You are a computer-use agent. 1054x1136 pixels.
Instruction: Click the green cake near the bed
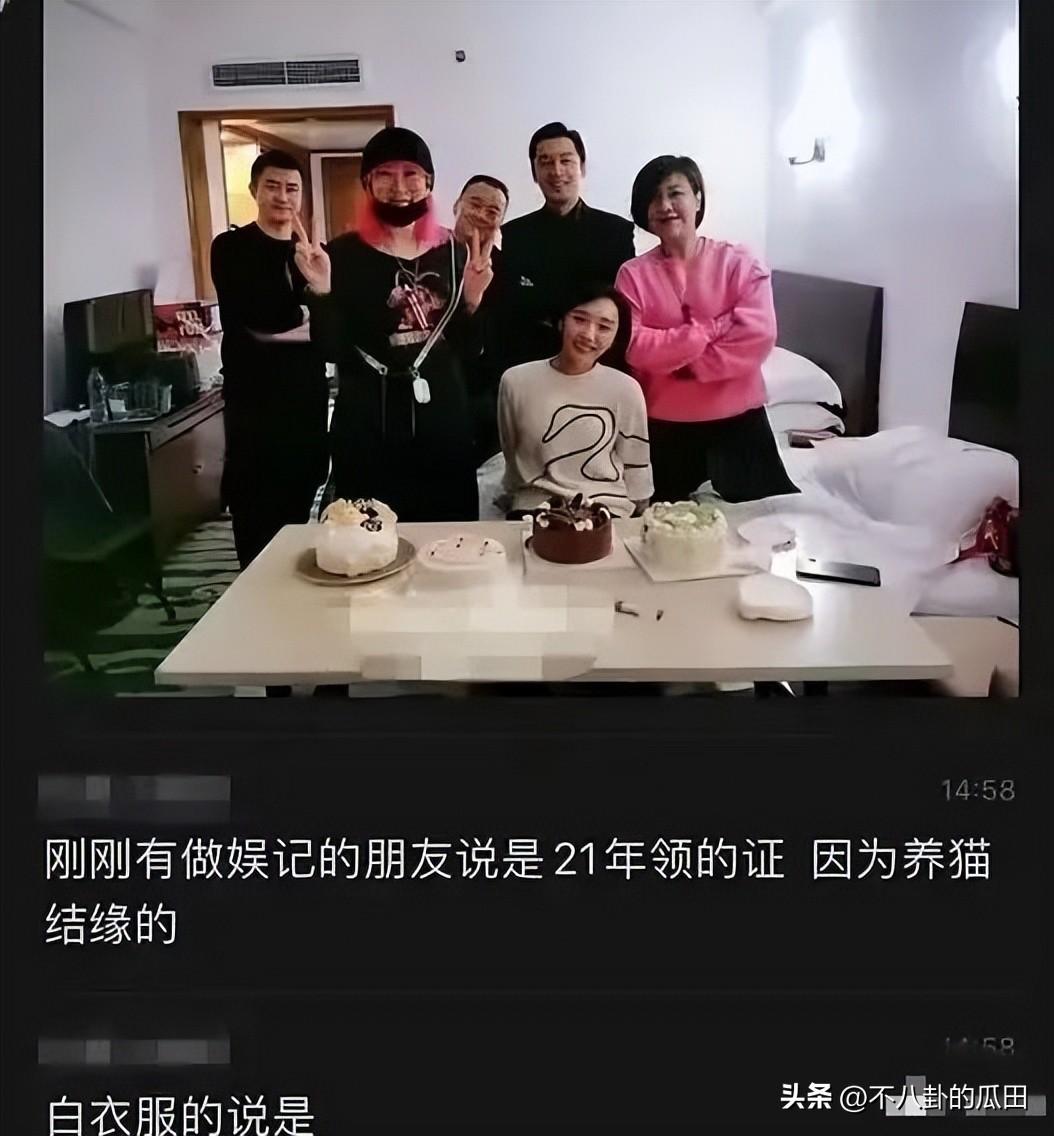(x=685, y=530)
